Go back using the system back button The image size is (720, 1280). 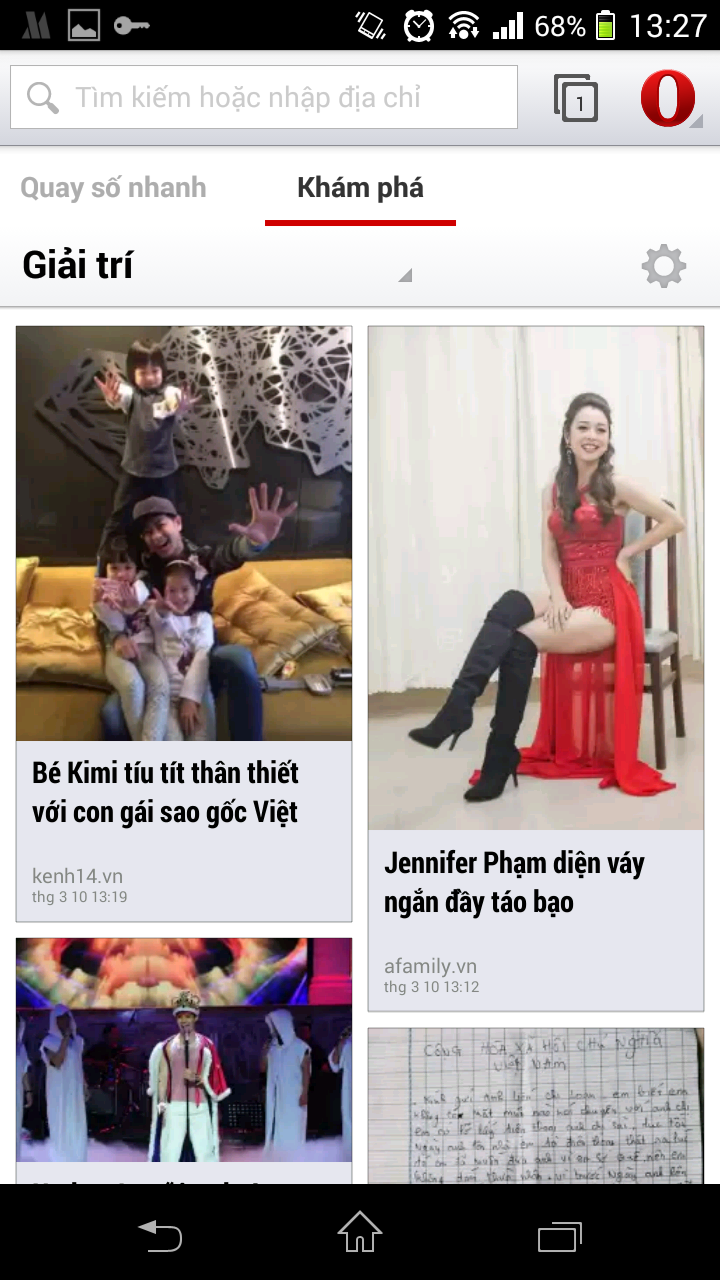160,1234
